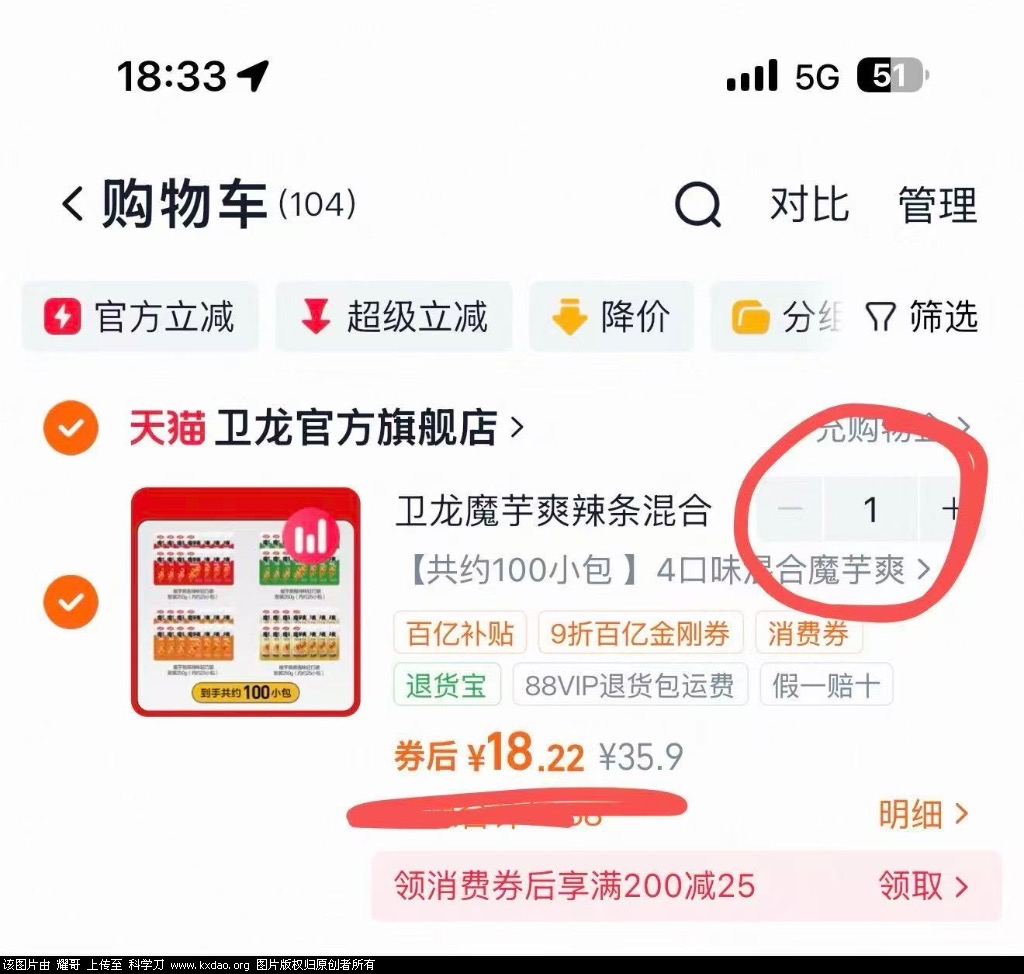Screen dimensions: 1024x974
Task: Open the 卫龙魔芋爽辣条混合 product title
Action: (553, 511)
